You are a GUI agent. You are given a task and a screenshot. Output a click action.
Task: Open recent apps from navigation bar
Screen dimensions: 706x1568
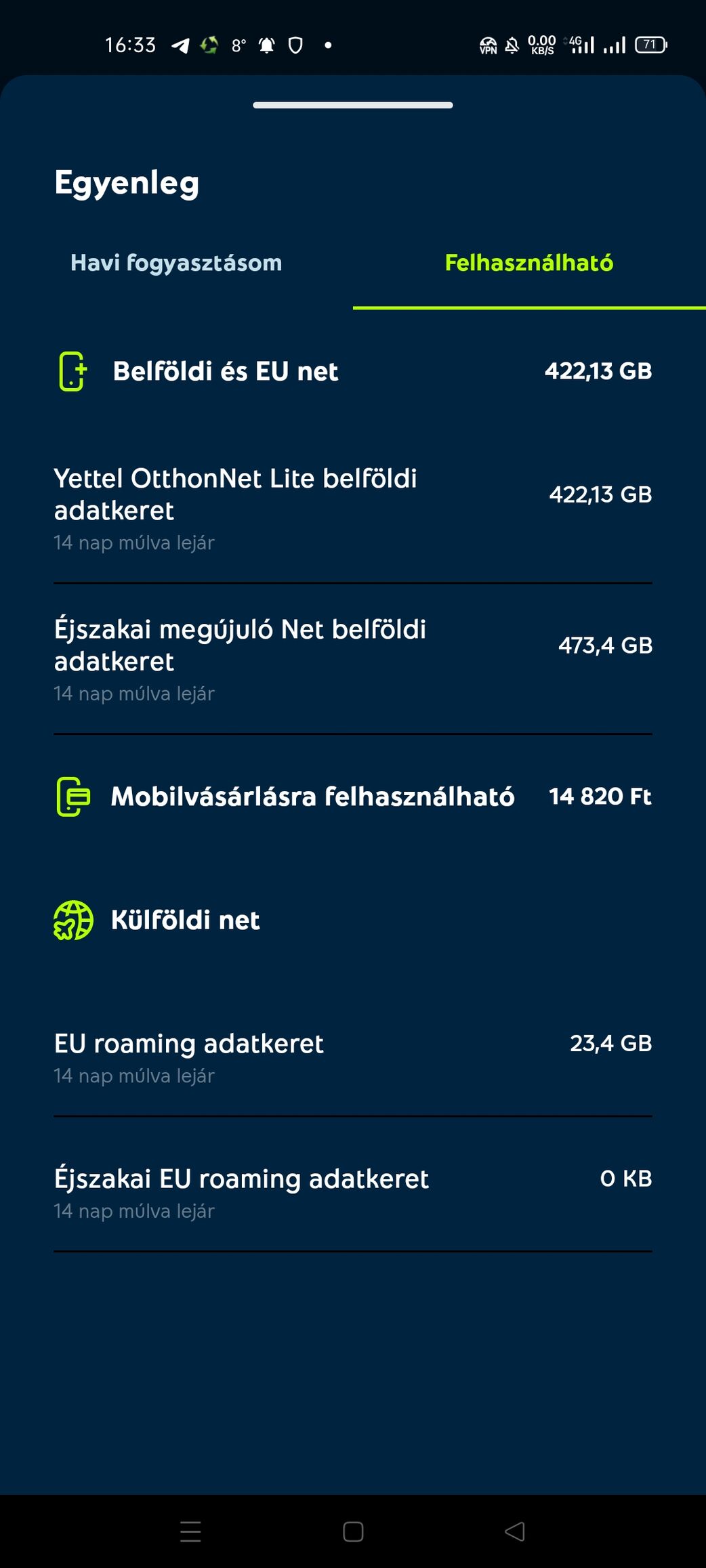coord(190,1531)
